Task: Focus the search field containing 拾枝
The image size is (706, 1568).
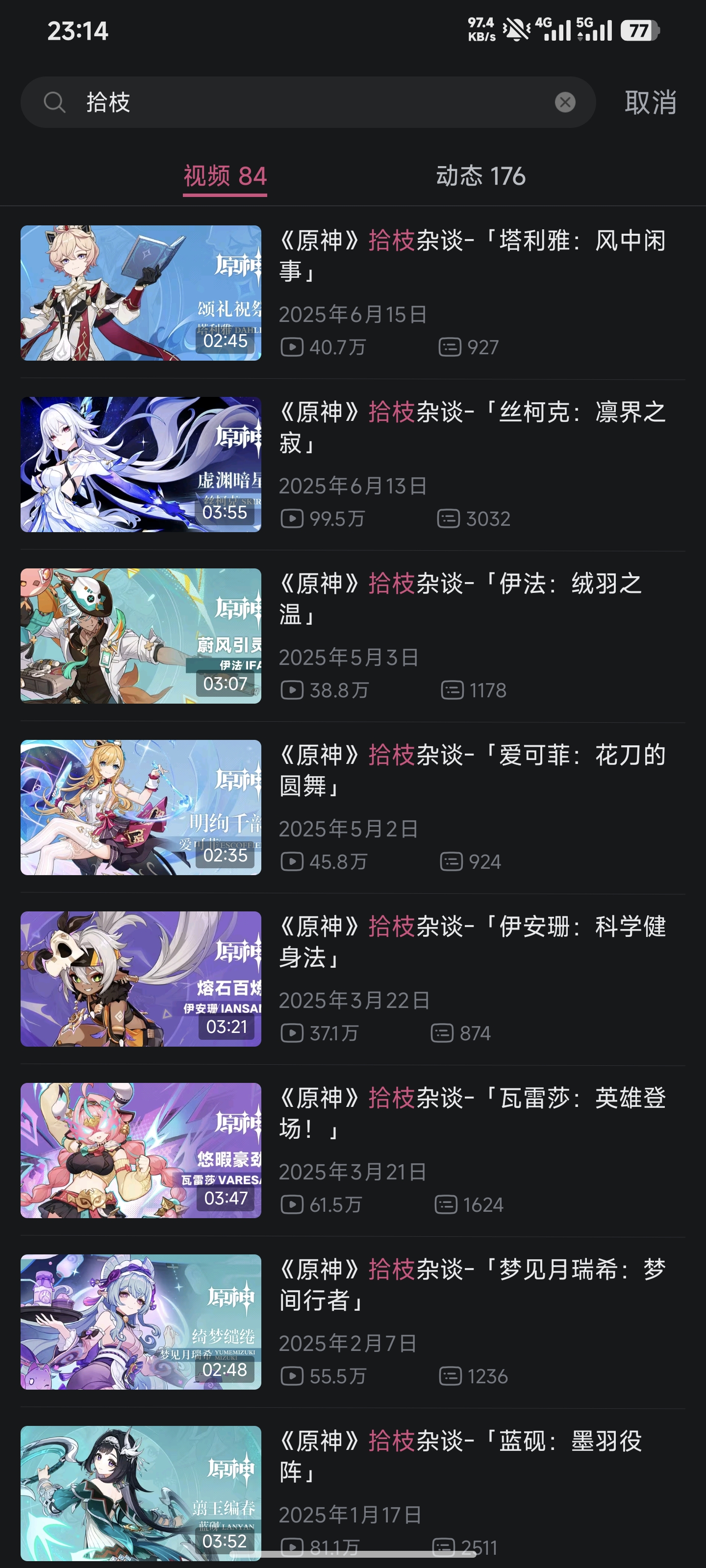Action: pos(304,102)
